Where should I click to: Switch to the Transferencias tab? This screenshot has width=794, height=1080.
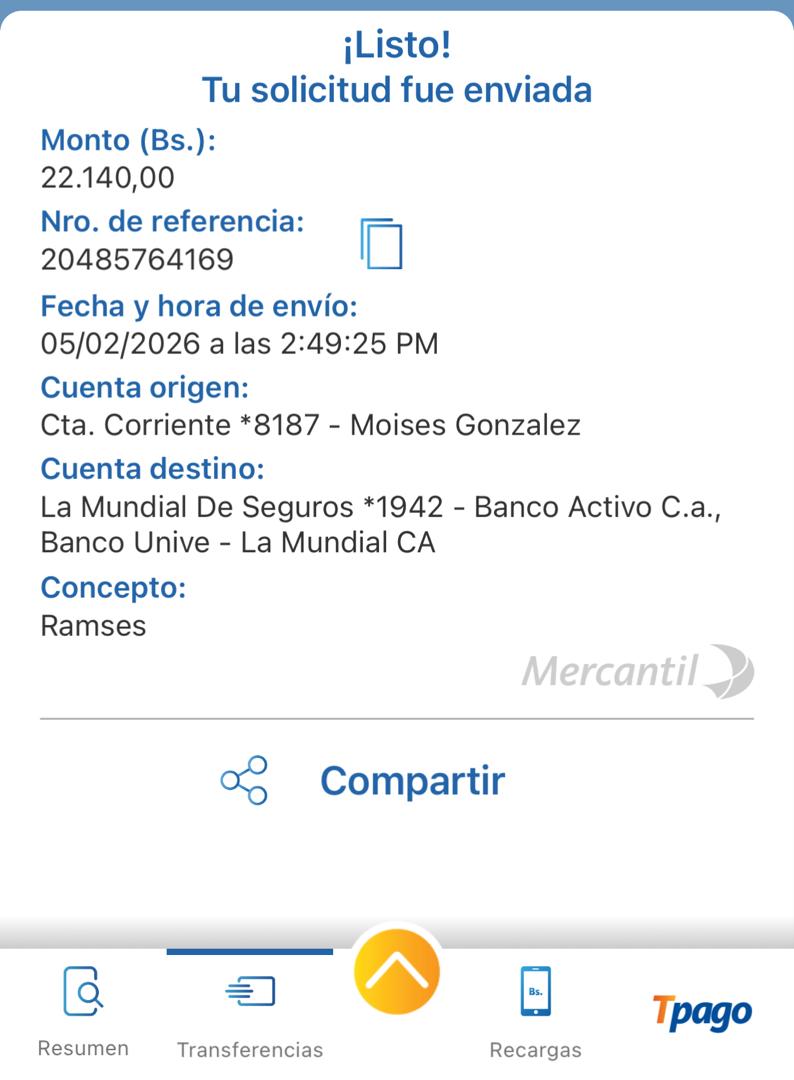click(x=250, y=1011)
